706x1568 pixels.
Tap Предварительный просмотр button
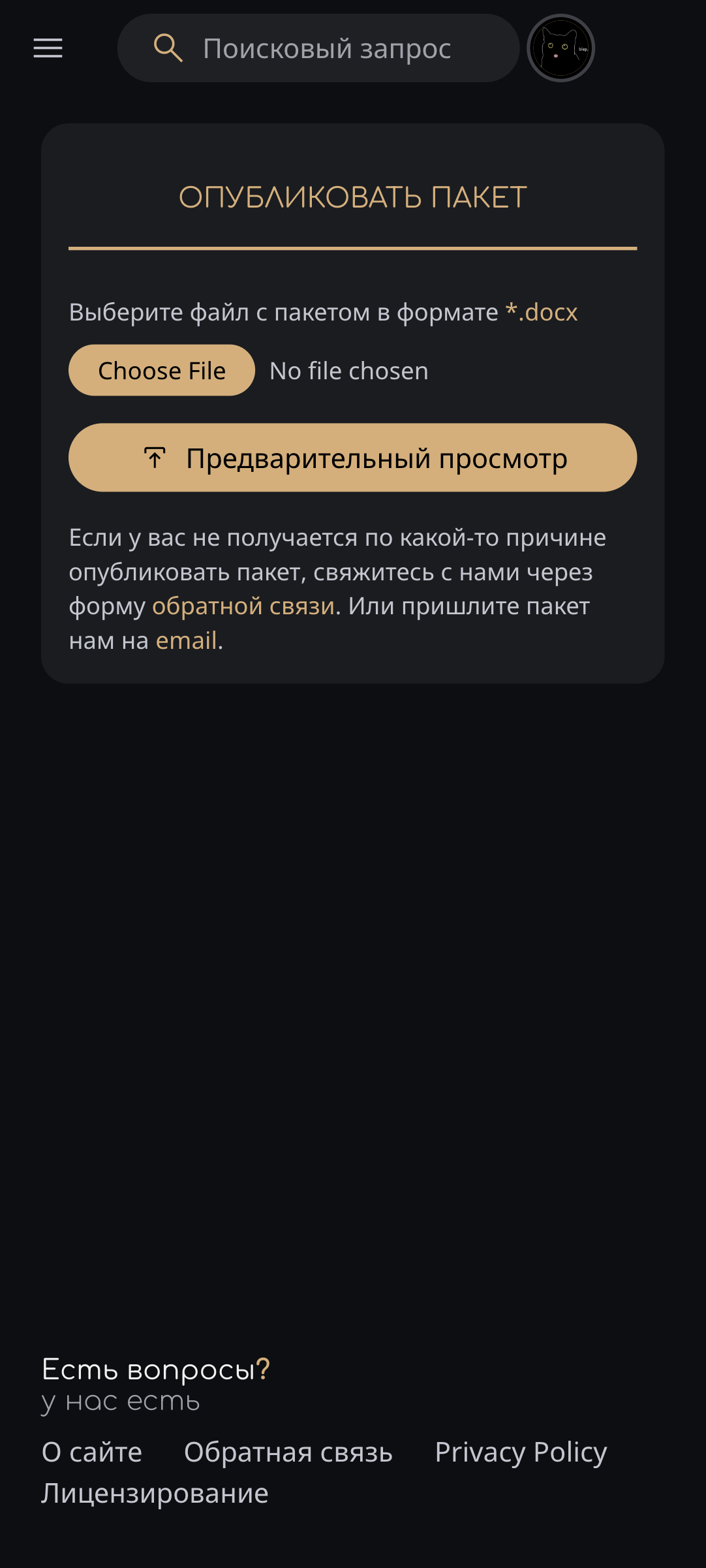352,458
